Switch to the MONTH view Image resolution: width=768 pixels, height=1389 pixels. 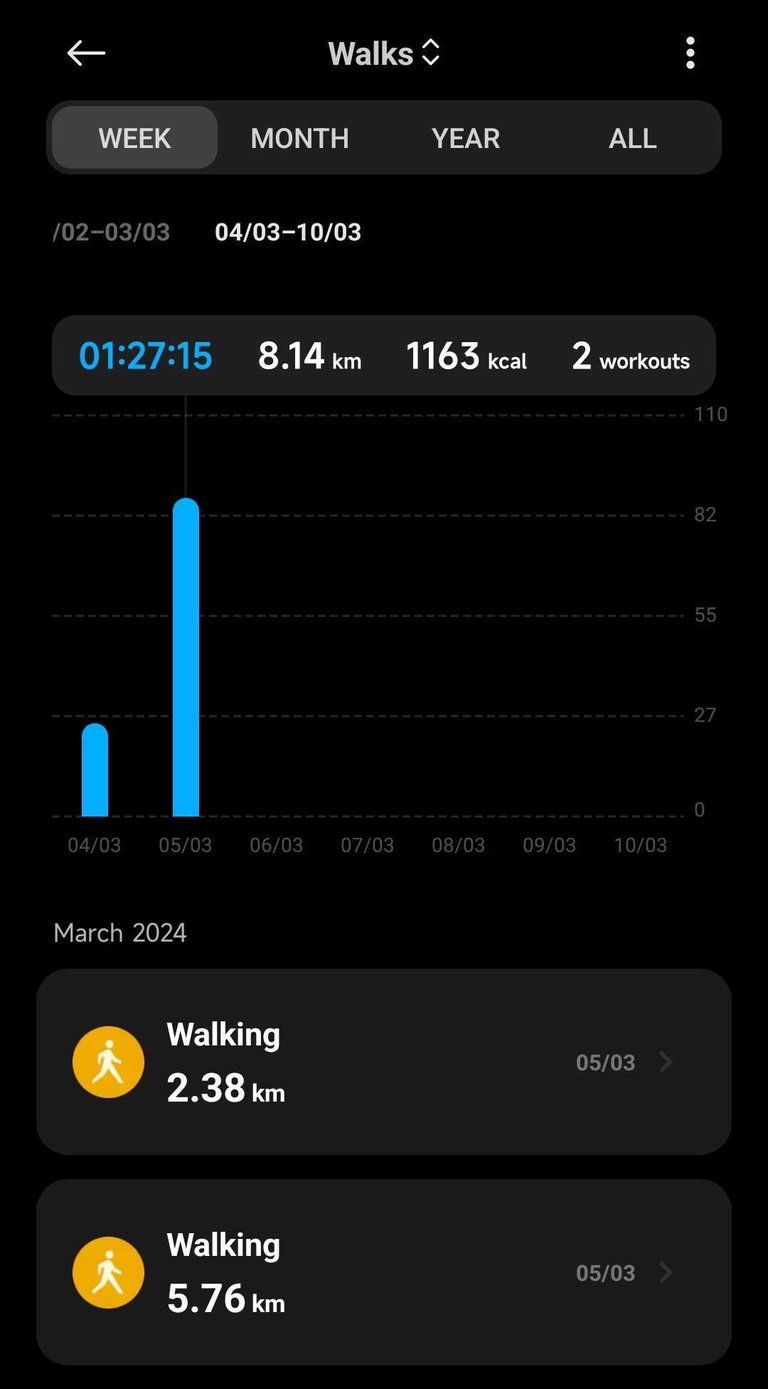[x=300, y=138]
